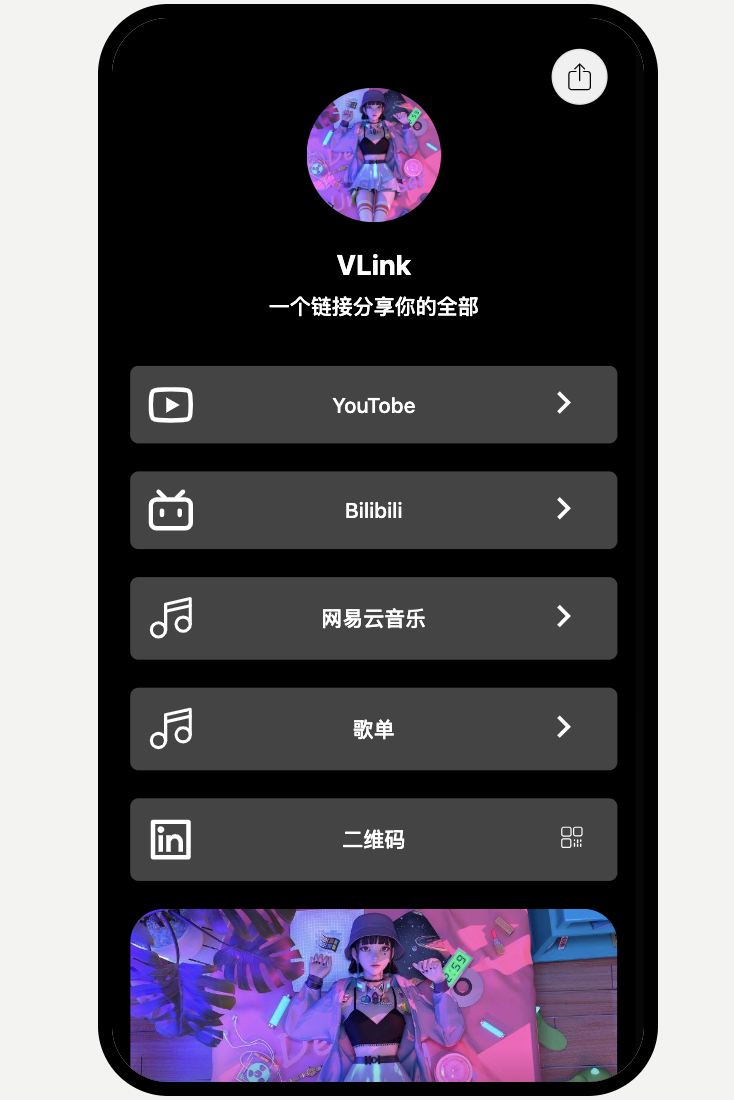Expand the 网易云音乐 row chevron
This screenshot has width=734, height=1100.
tap(563, 618)
